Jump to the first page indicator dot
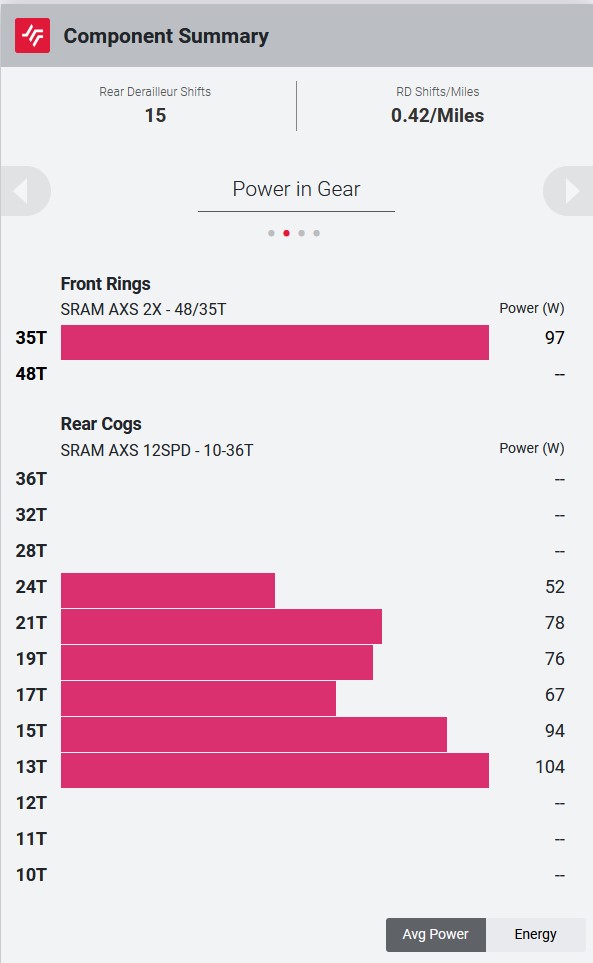Viewport: 593px width, 963px height. click(271, 233)
